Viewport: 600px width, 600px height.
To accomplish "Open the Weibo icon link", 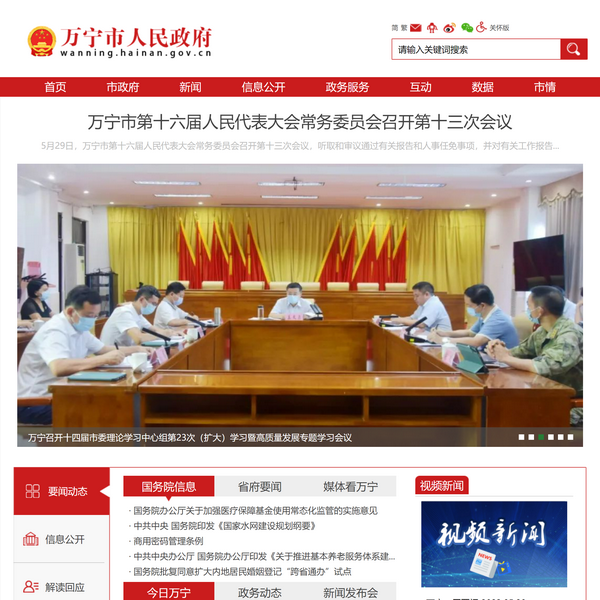I will pyautogui.click(x=449, y=28).
